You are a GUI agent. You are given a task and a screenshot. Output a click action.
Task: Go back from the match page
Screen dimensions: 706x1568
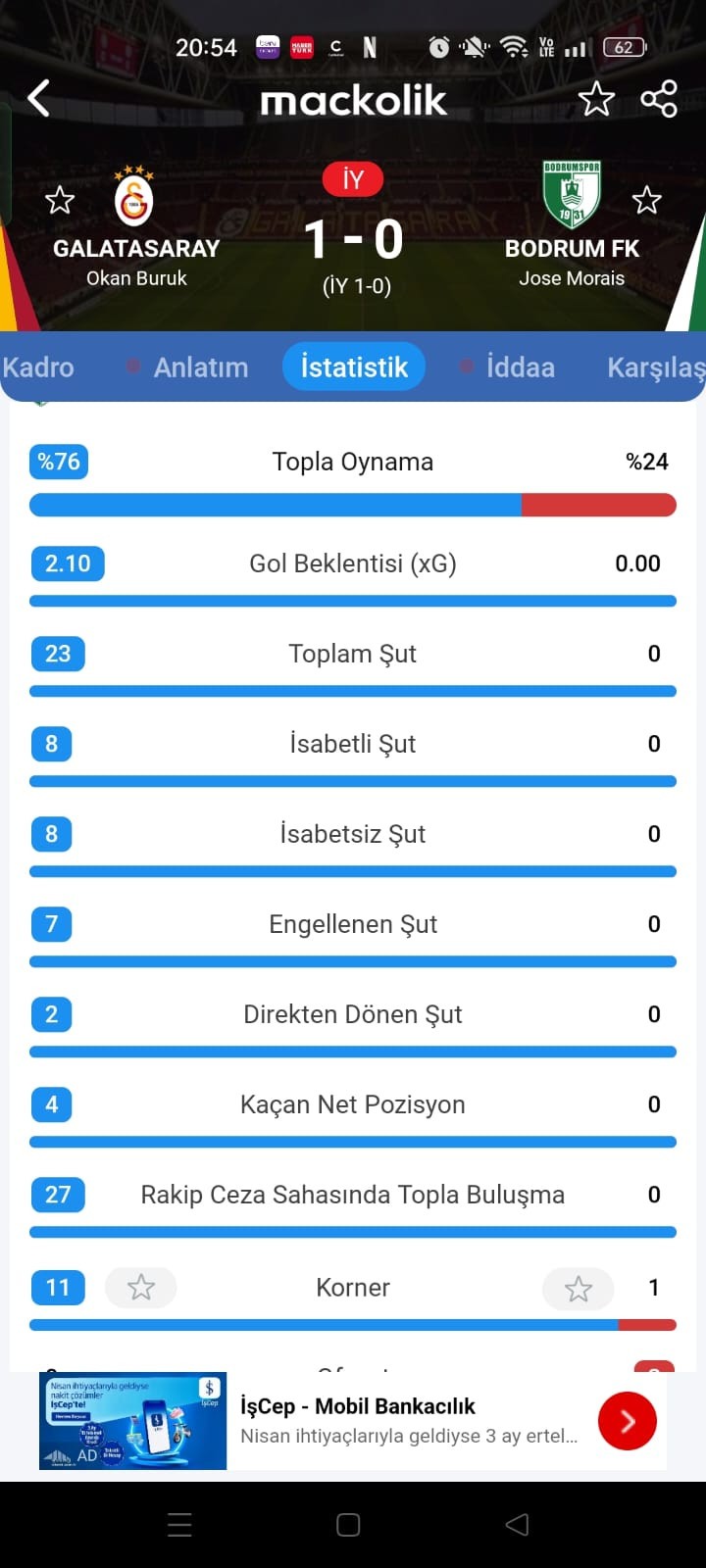[x=39, y=98]
